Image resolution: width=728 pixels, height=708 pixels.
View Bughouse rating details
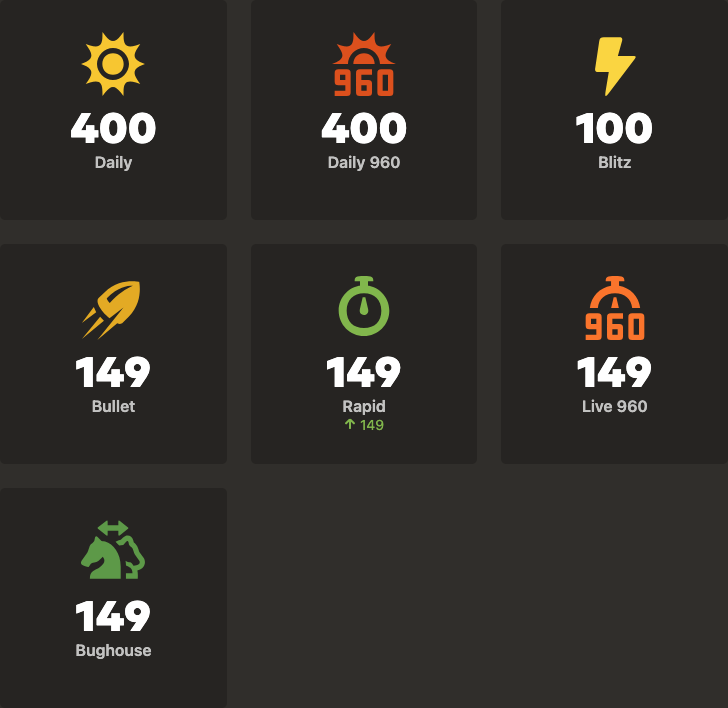coord(113,597)
